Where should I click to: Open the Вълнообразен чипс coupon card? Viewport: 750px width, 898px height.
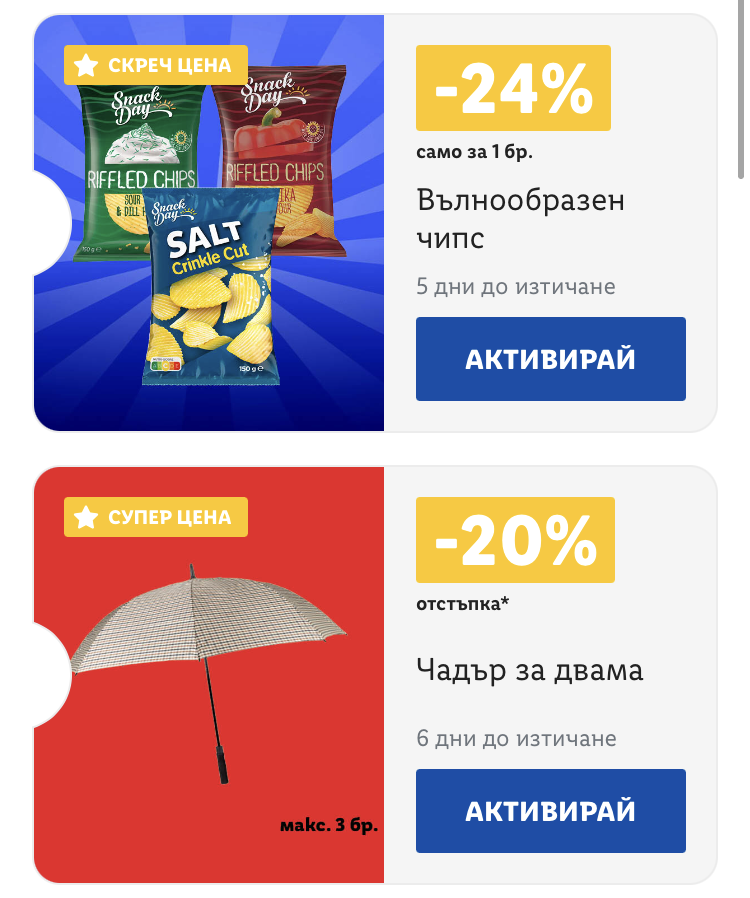tap(375, 223)
